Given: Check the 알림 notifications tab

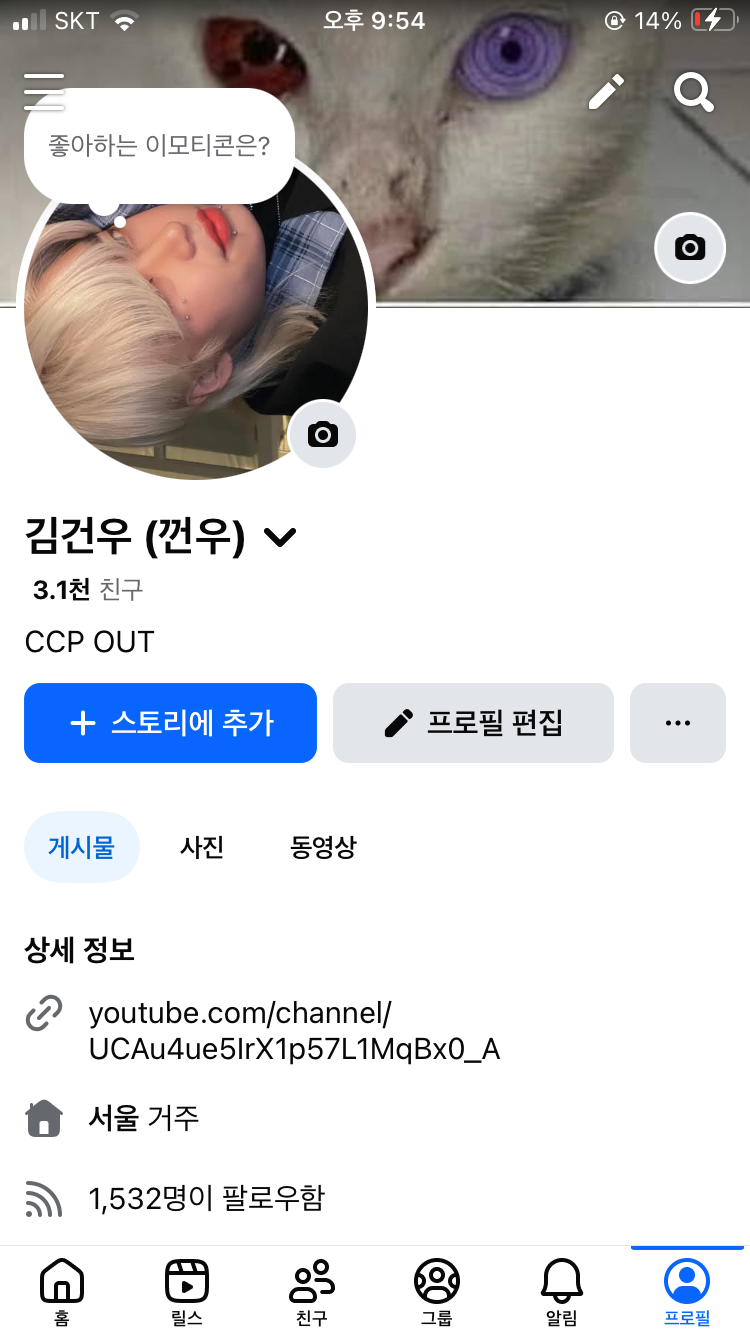Looking at the screenshot, I should tap(561, 1289).
